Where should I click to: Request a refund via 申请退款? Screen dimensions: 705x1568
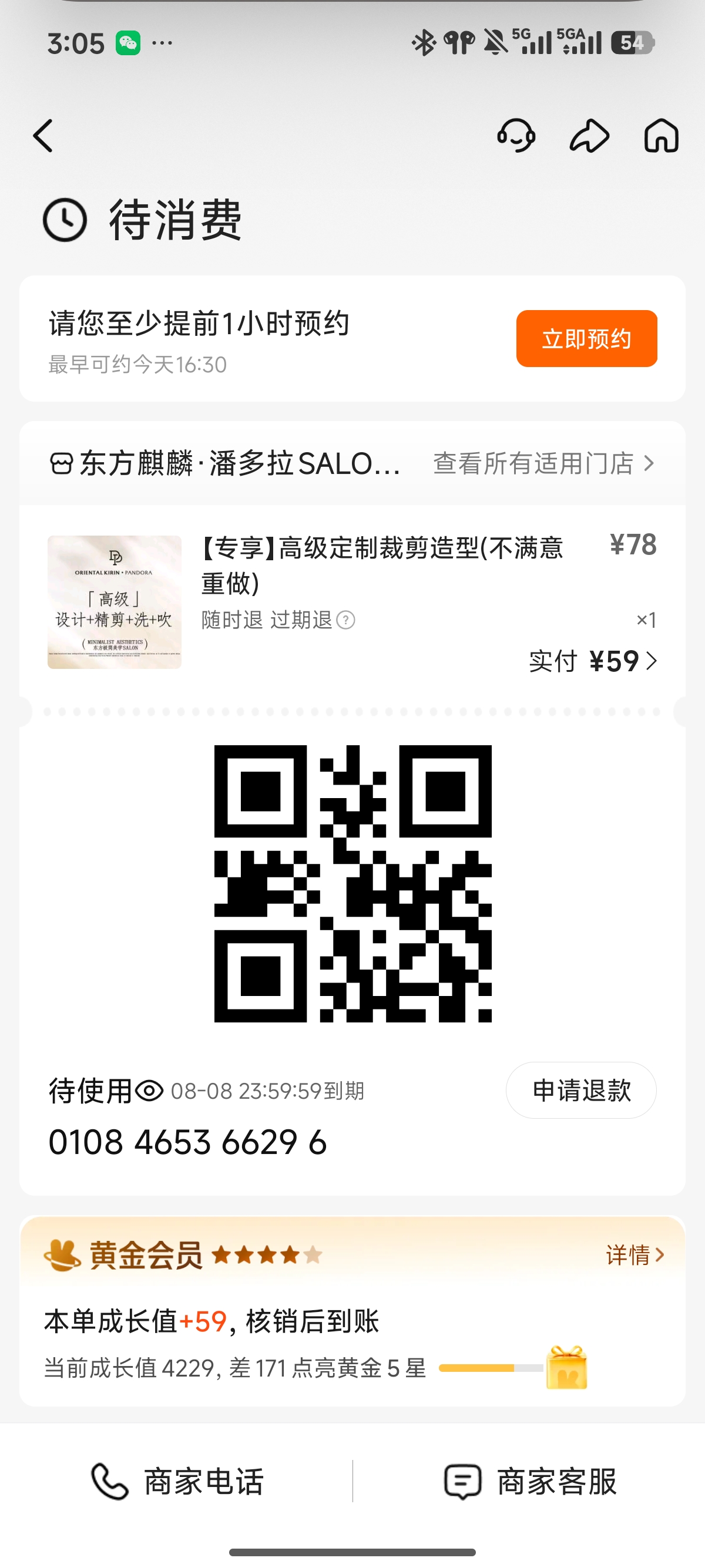tap(581, 1090)
